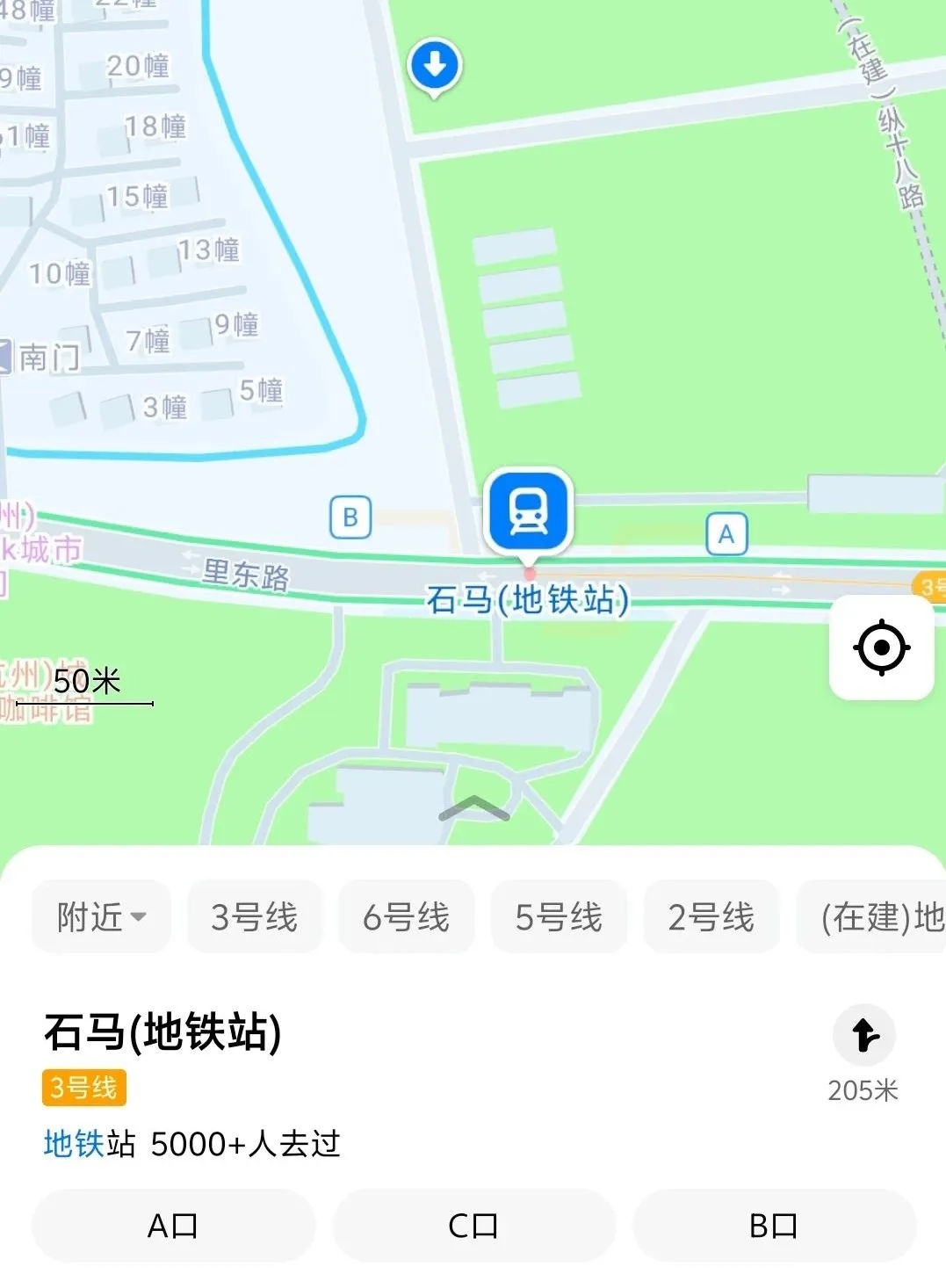This screenshot has width=946, height=1288.
Task: Select the 3号线 chip
Action: [255, 916]
